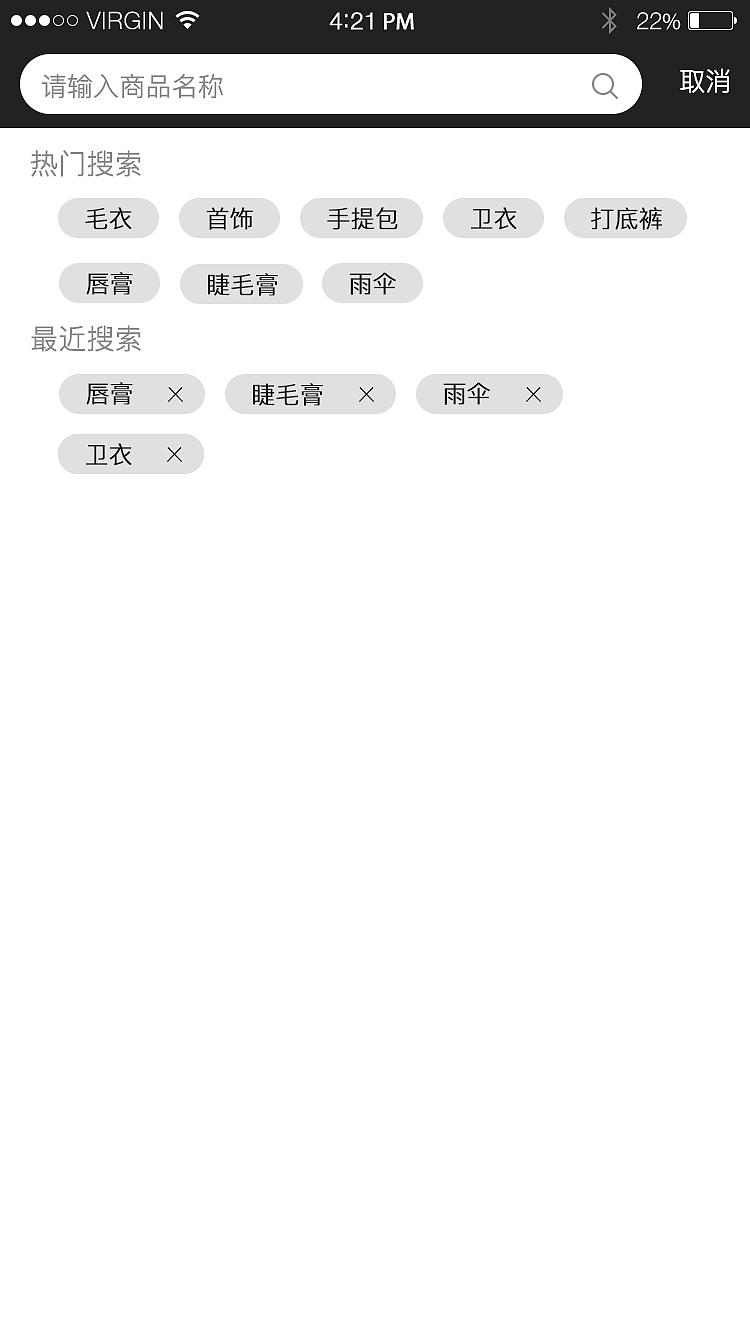Click the X to remove 雨伞 recent search
The image size is (750, 1334).
[x=532, y=394]
